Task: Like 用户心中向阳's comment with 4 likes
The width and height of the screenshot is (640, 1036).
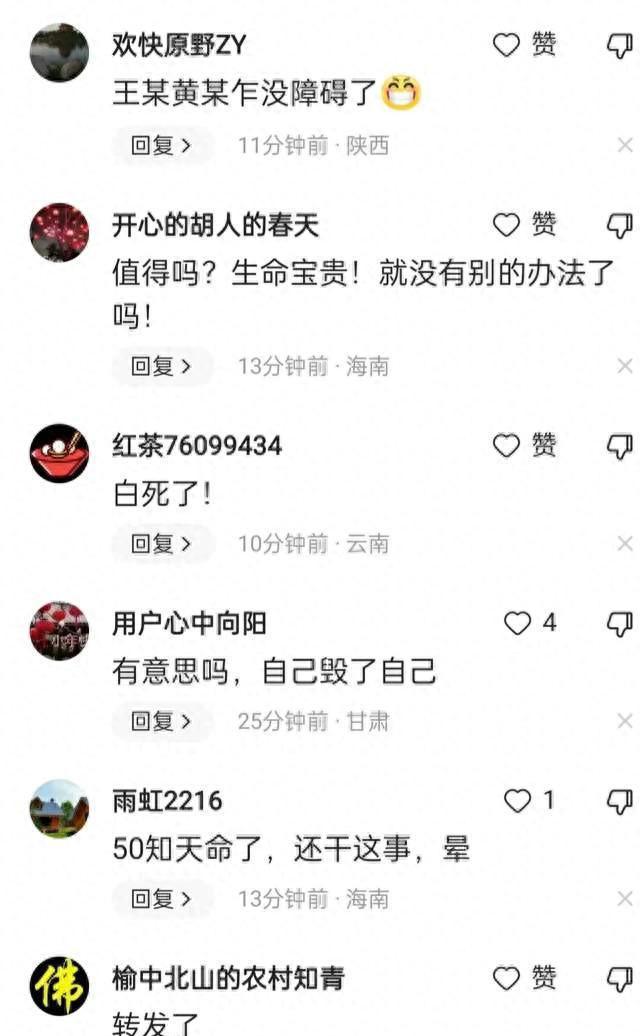Action: click(x=518, y=624)
